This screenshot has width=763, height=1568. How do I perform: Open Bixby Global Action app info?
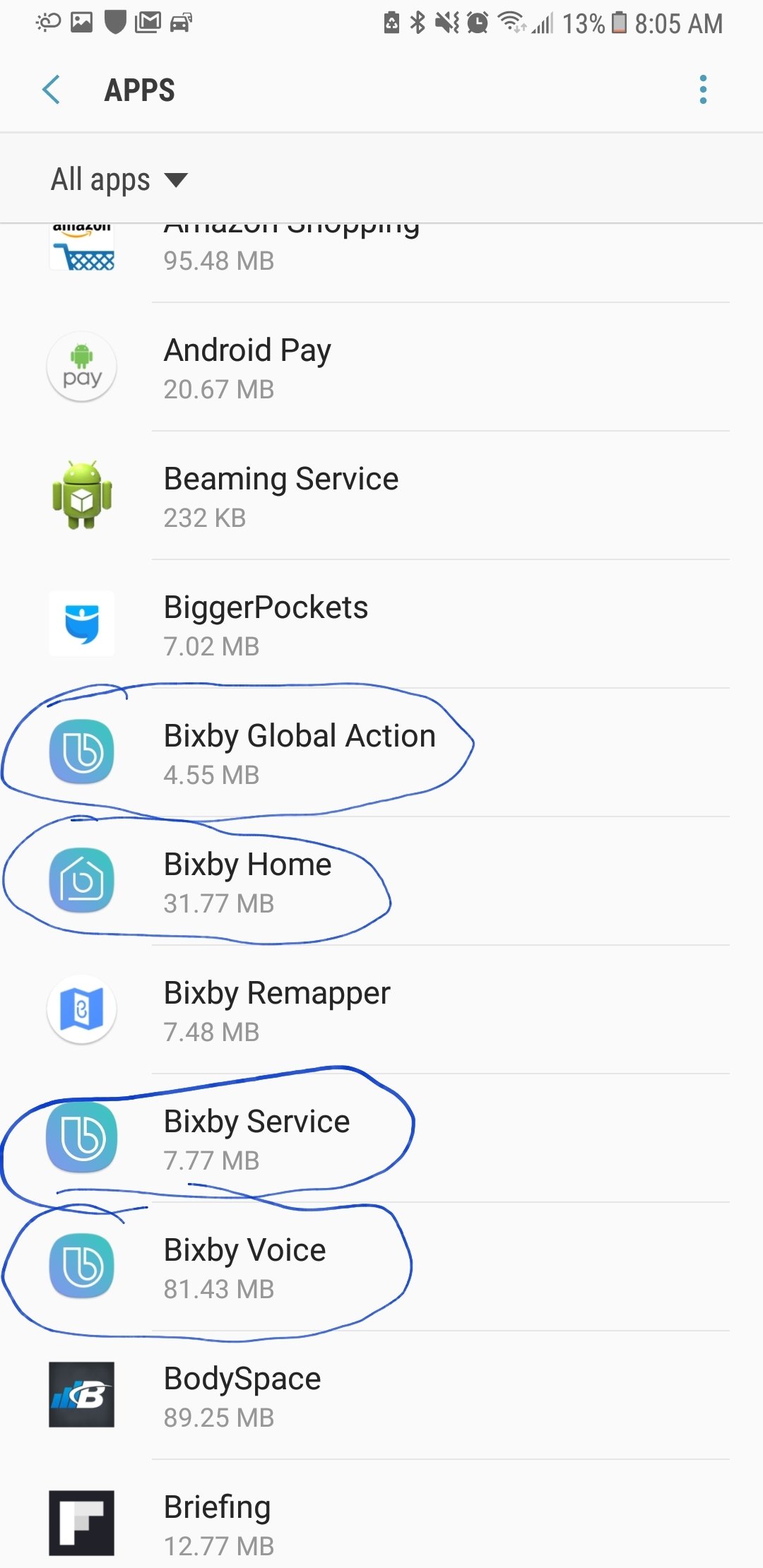381,754
